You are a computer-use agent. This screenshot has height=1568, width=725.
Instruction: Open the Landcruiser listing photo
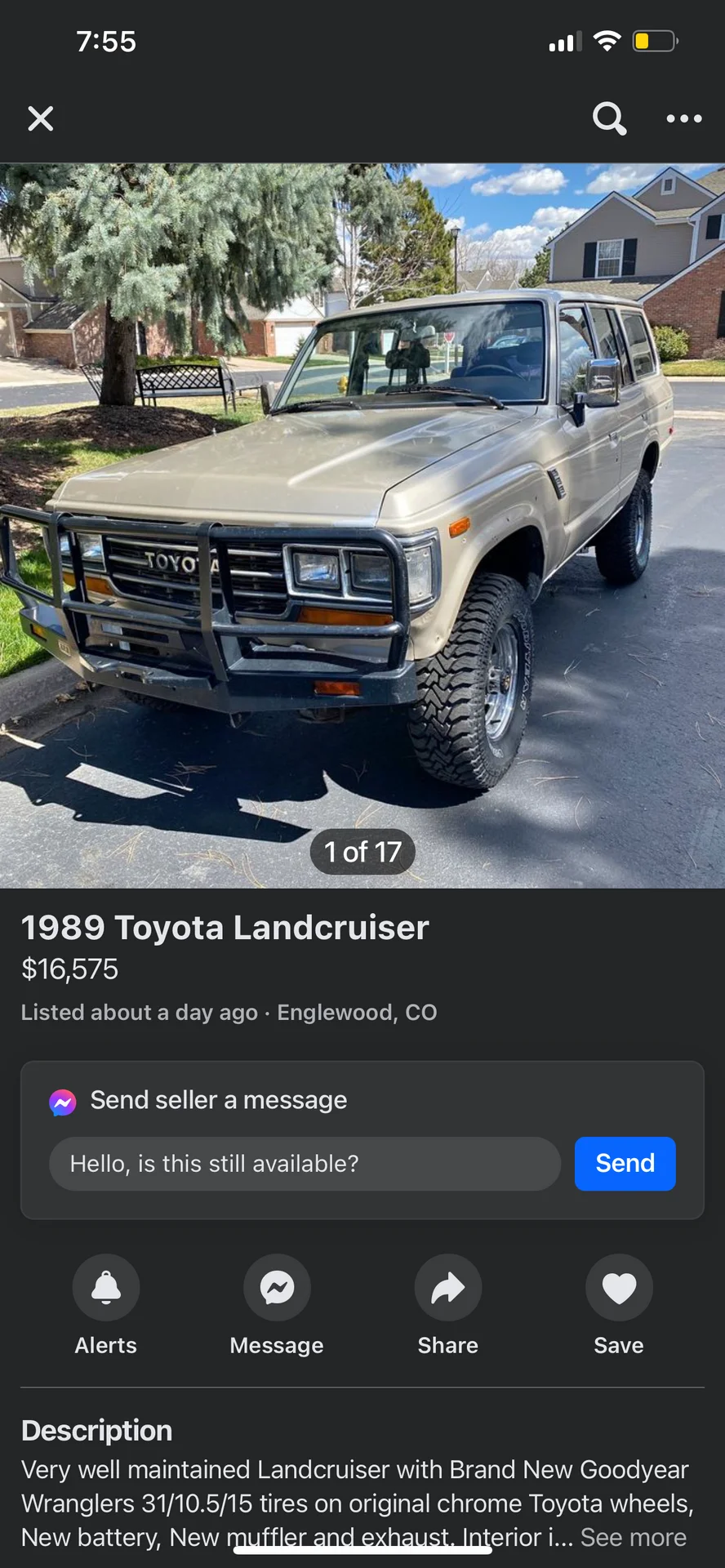click(x=362, y=524)
